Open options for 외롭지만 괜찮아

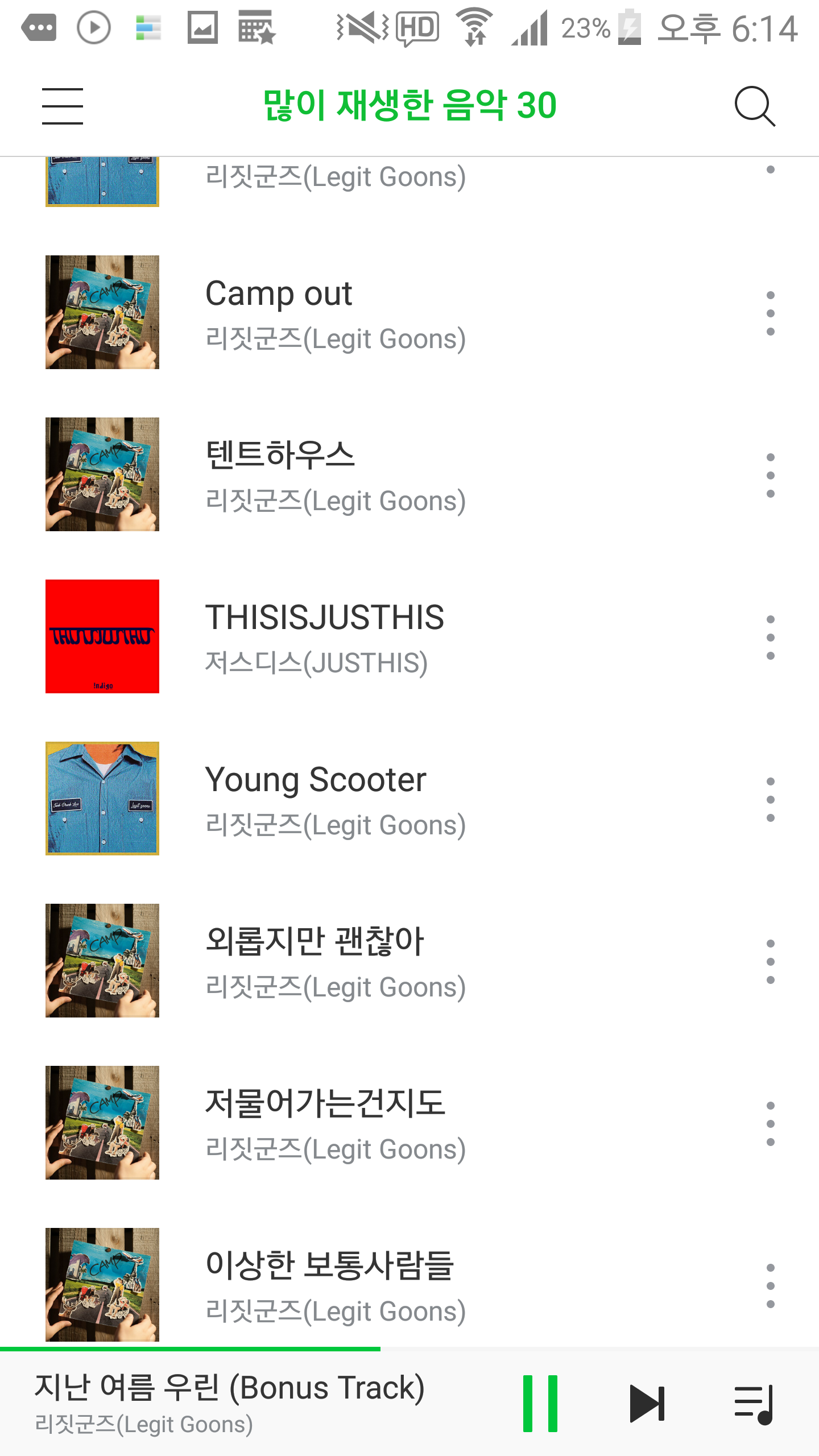tap(770, 962)
